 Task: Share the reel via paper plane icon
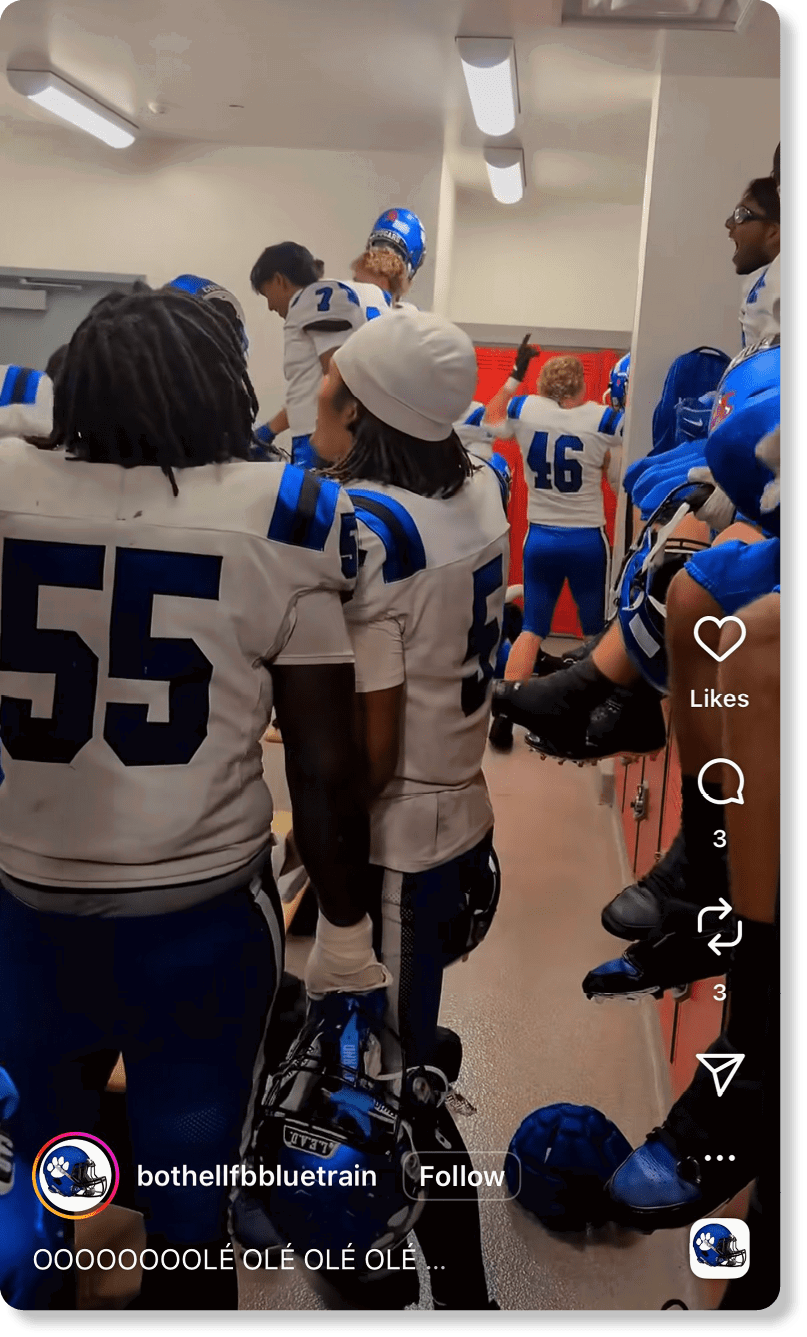719,1073
